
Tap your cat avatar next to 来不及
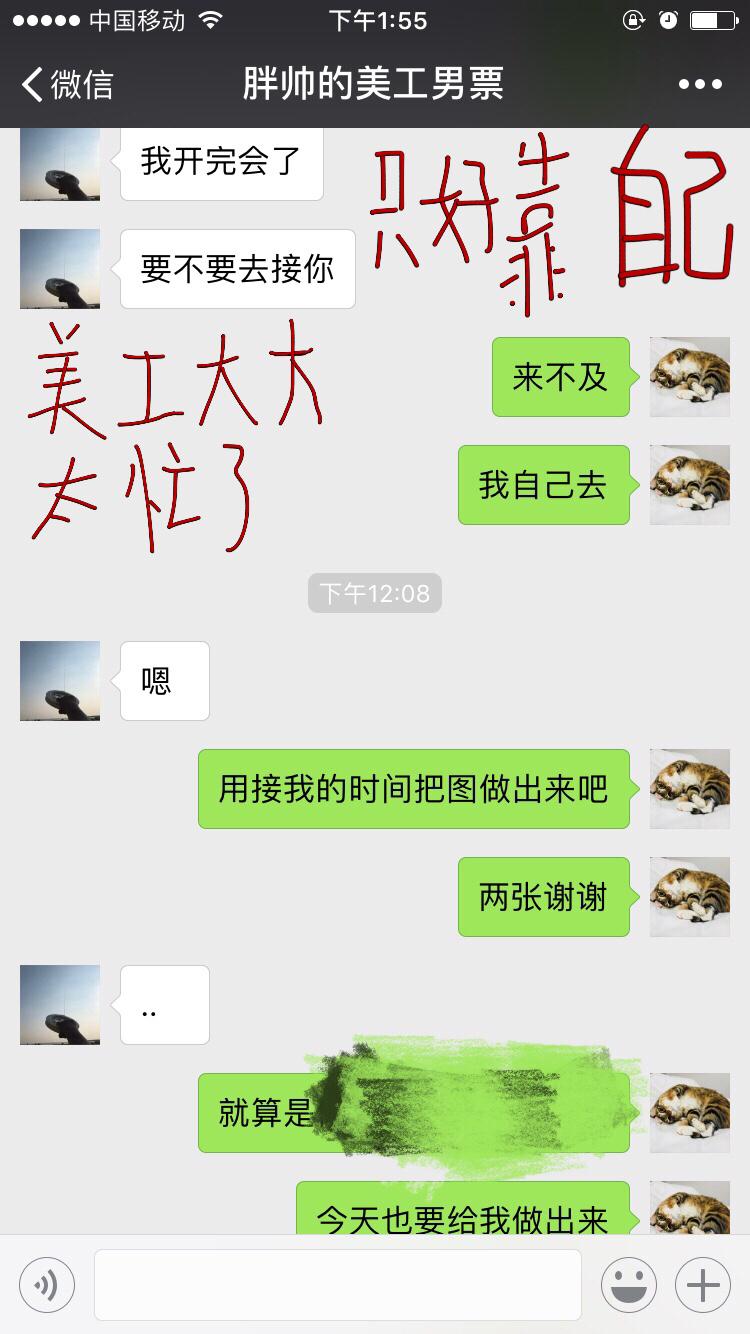point(689,378)
